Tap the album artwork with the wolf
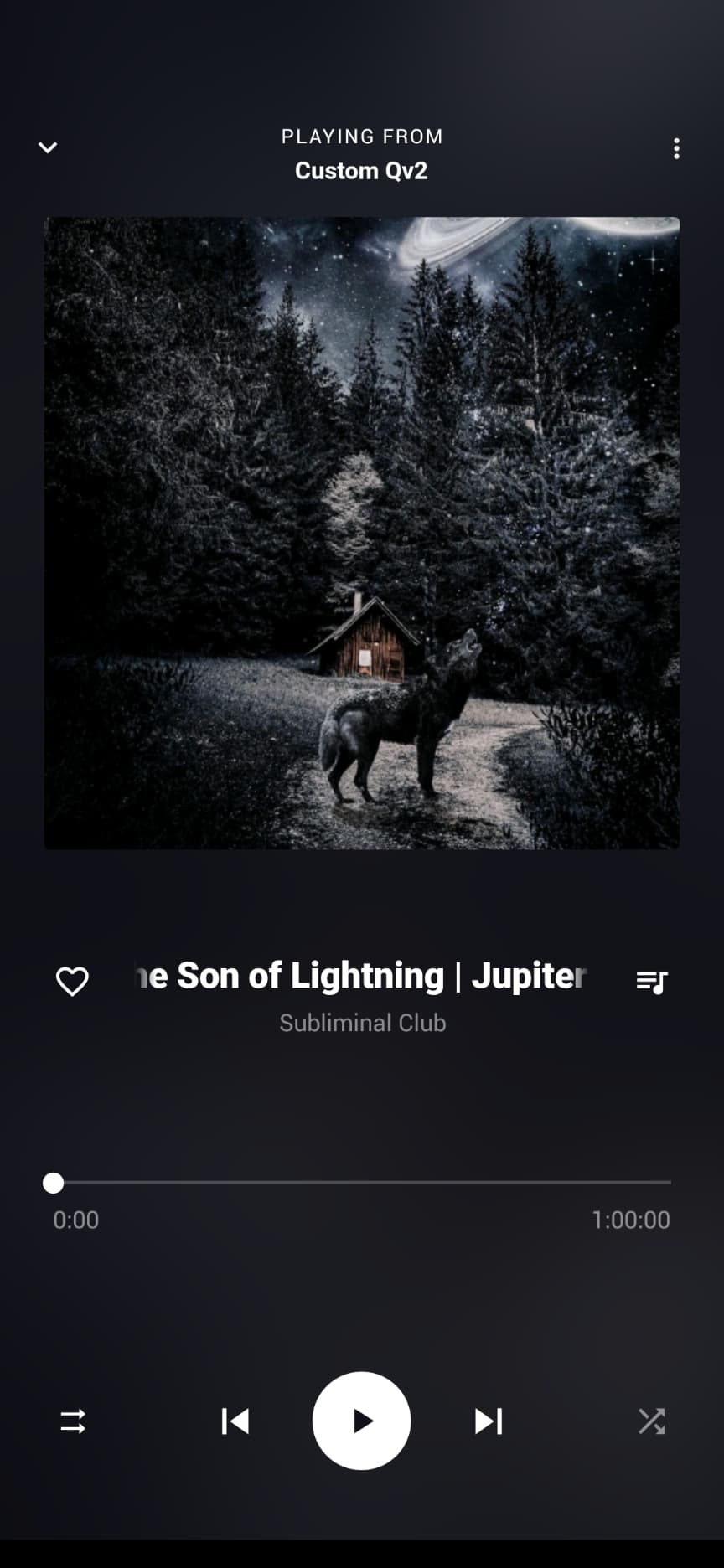Image resolution: width=724 pixels, height=1568 pixels. point(362,534)
